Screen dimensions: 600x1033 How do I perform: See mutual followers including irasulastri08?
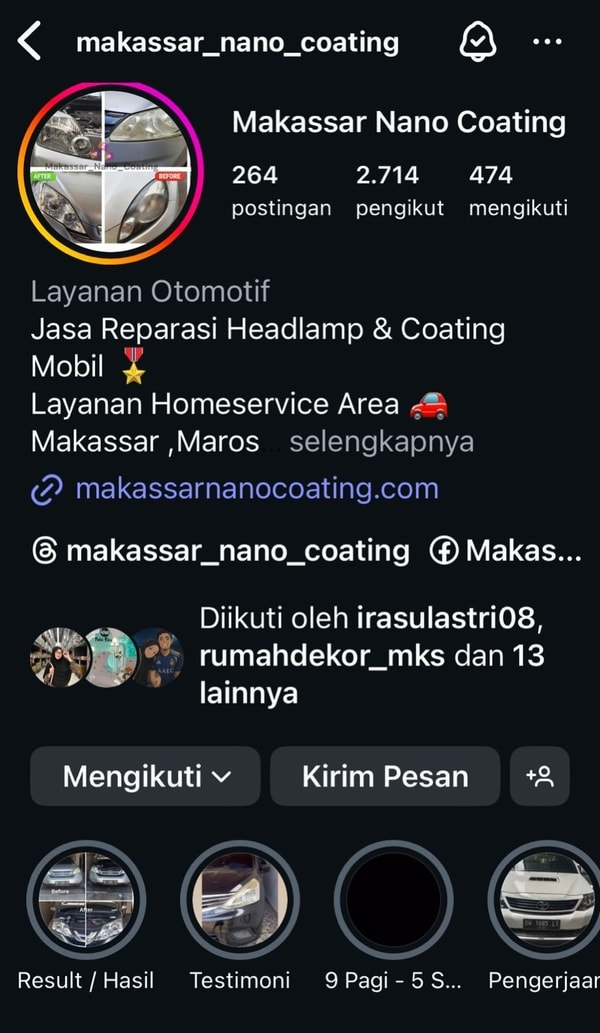pyautogui.click(x=370, y=655)
